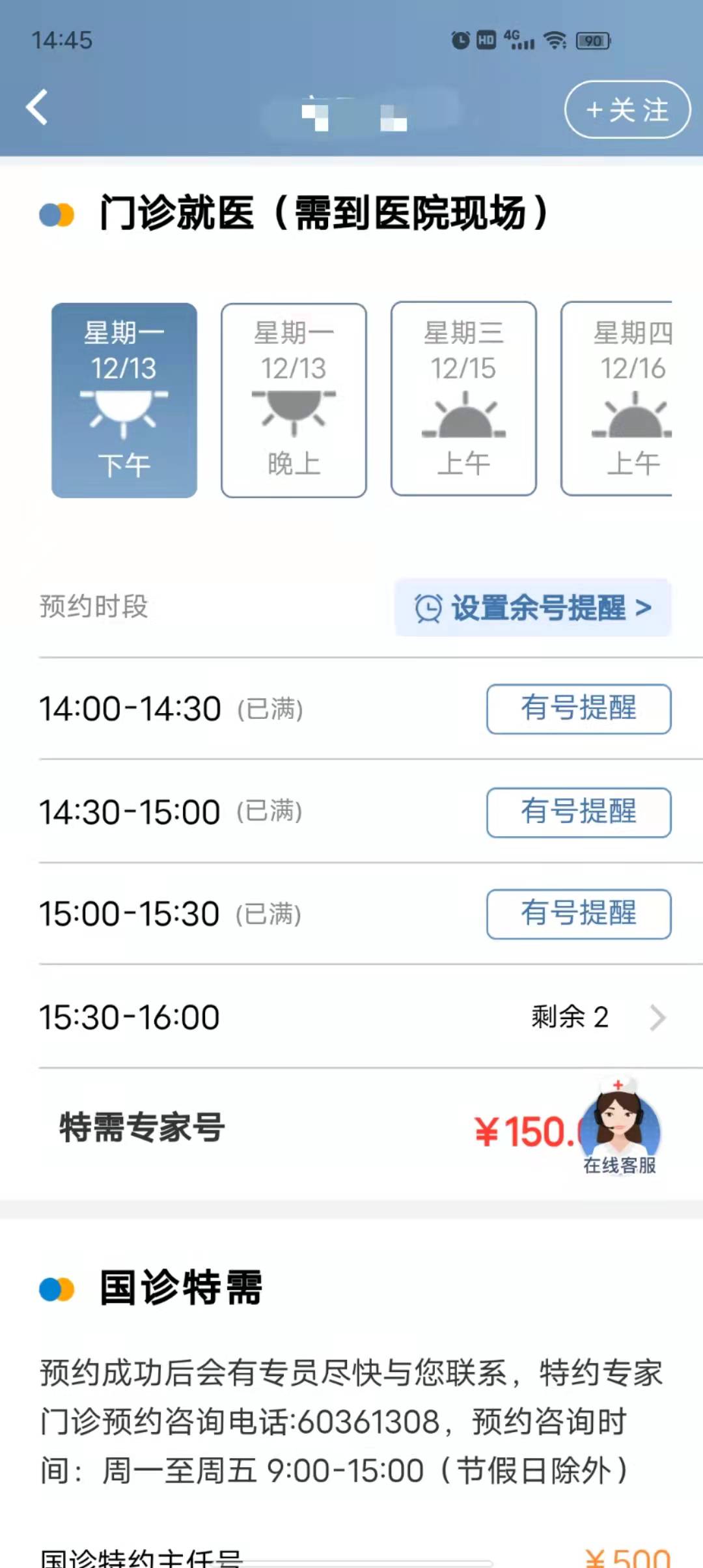Select the sun icon on Monday afternoon card
703x1568 pixels.
pyautogui.click(x=124, y=412)
